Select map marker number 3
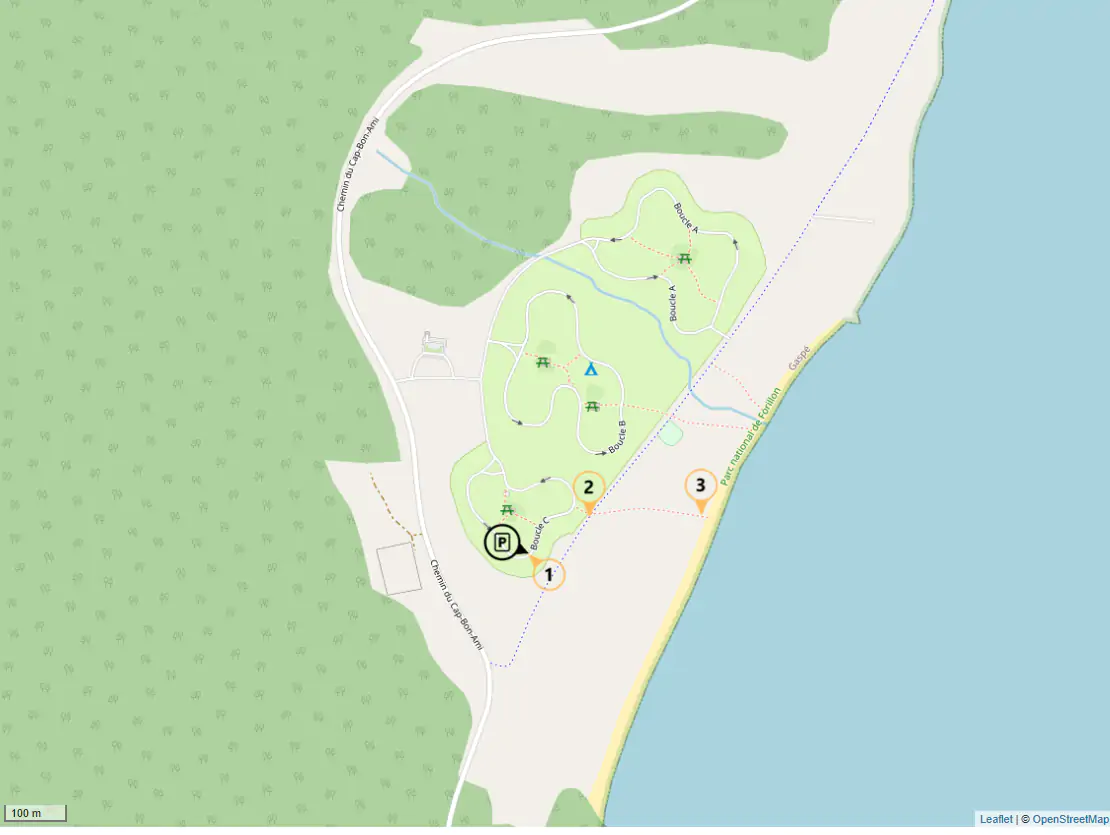 click(701, 487)
